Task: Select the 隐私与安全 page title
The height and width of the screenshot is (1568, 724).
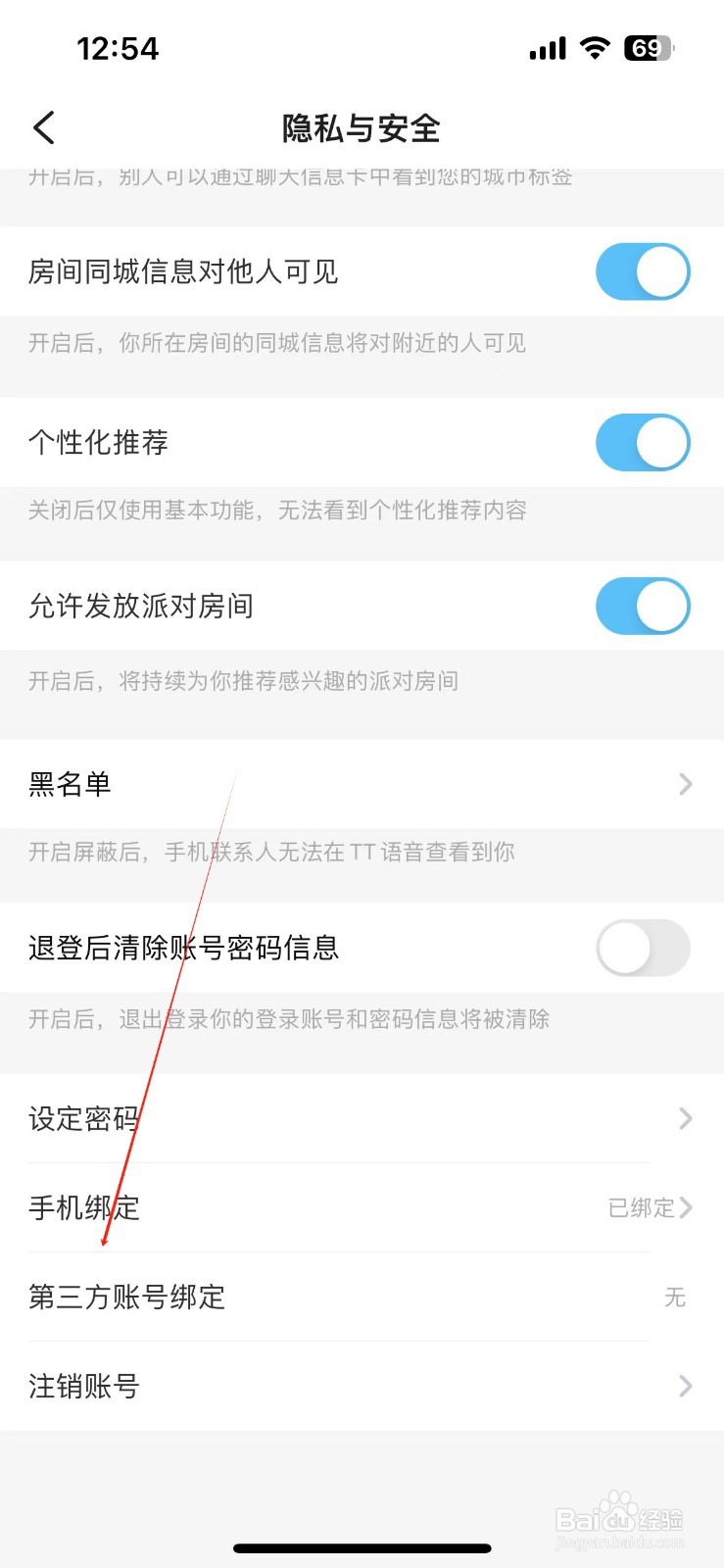Action: (x=362, y=127)
